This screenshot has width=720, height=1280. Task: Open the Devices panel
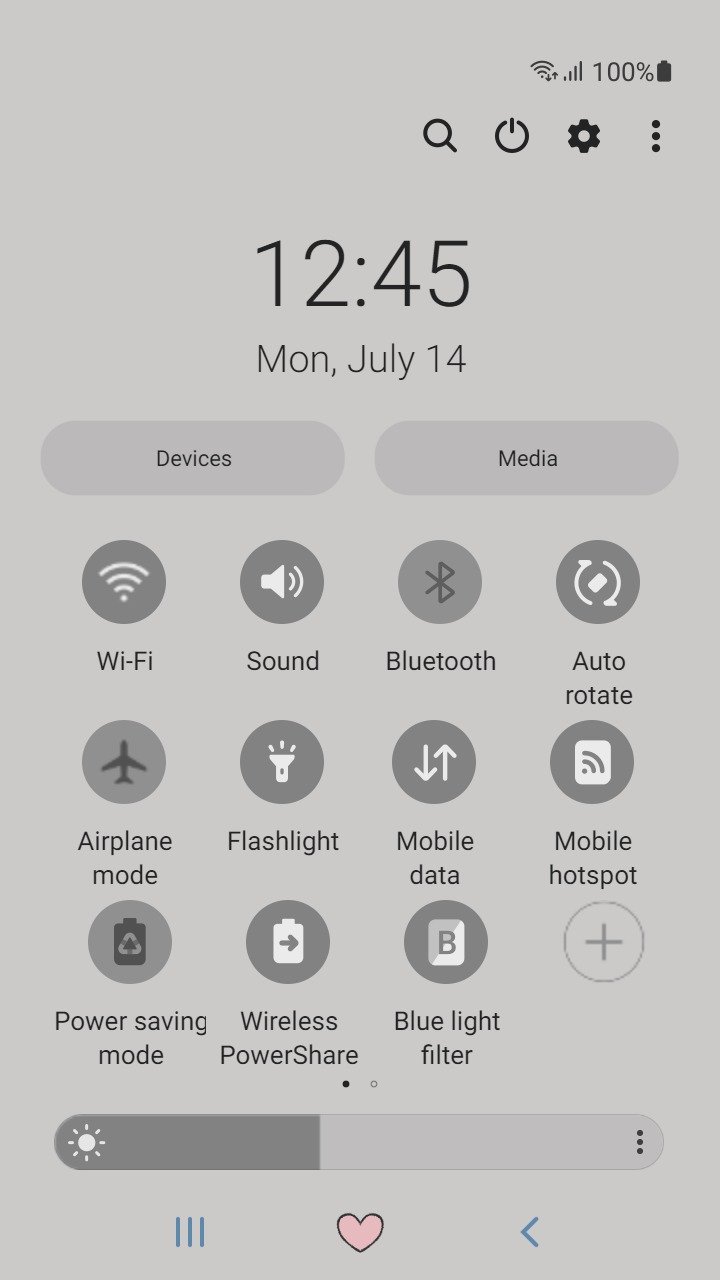click(193, 458)
